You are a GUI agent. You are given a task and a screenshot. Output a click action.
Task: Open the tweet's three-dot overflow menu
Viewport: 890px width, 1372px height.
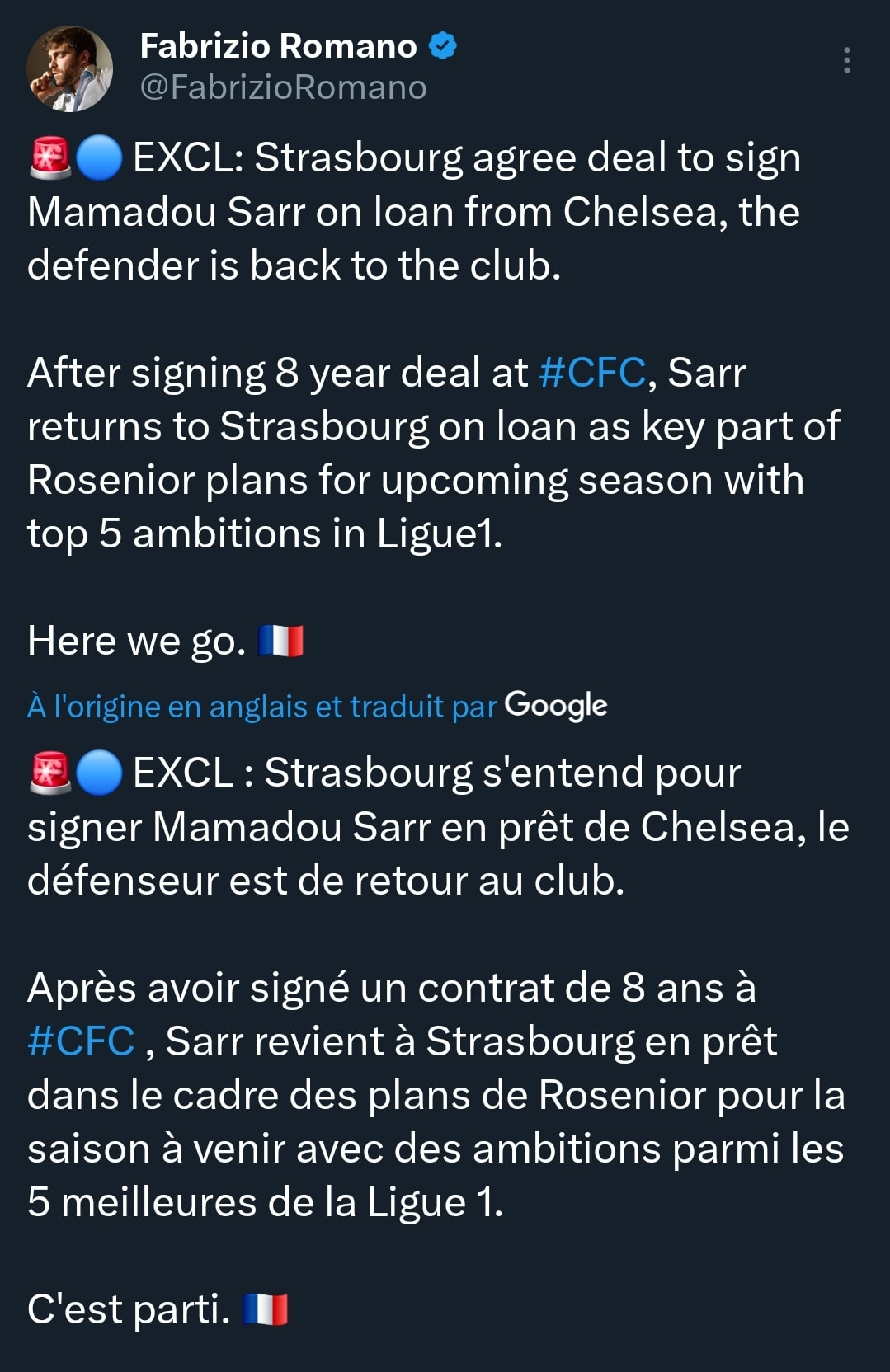click(846, 61)
